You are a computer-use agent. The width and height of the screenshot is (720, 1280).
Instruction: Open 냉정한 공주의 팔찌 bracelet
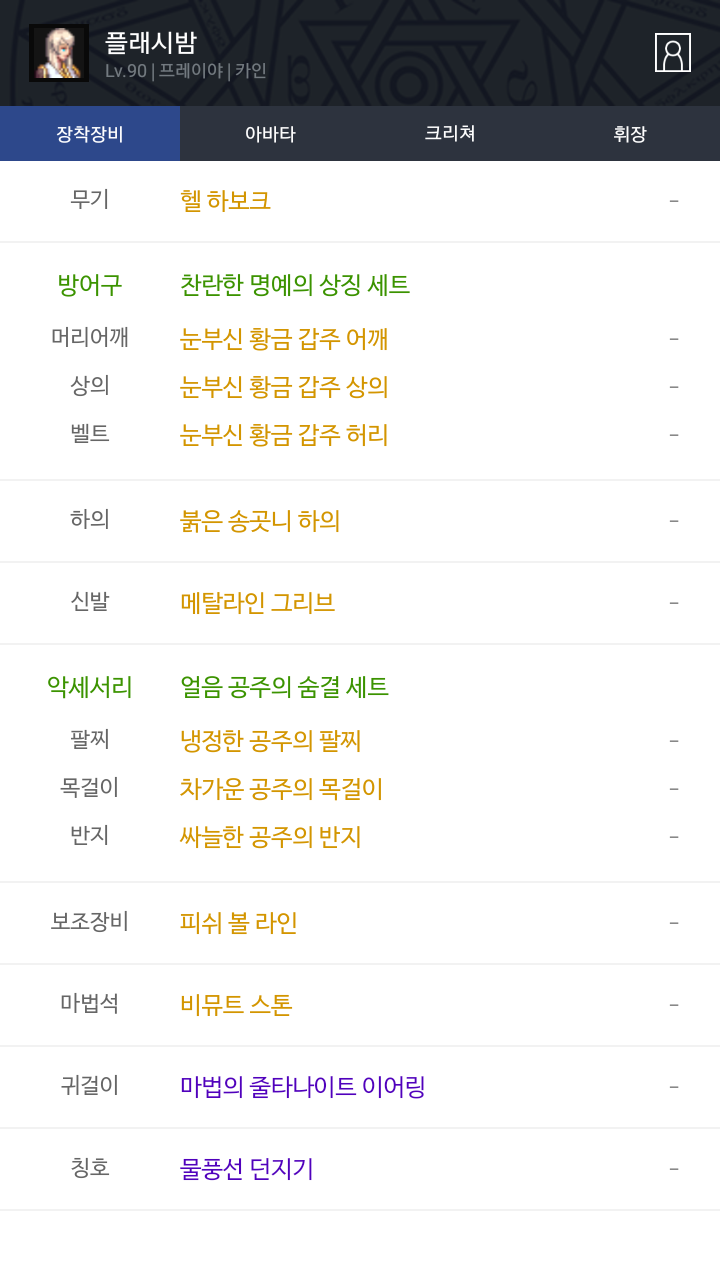tap(270, 740)
